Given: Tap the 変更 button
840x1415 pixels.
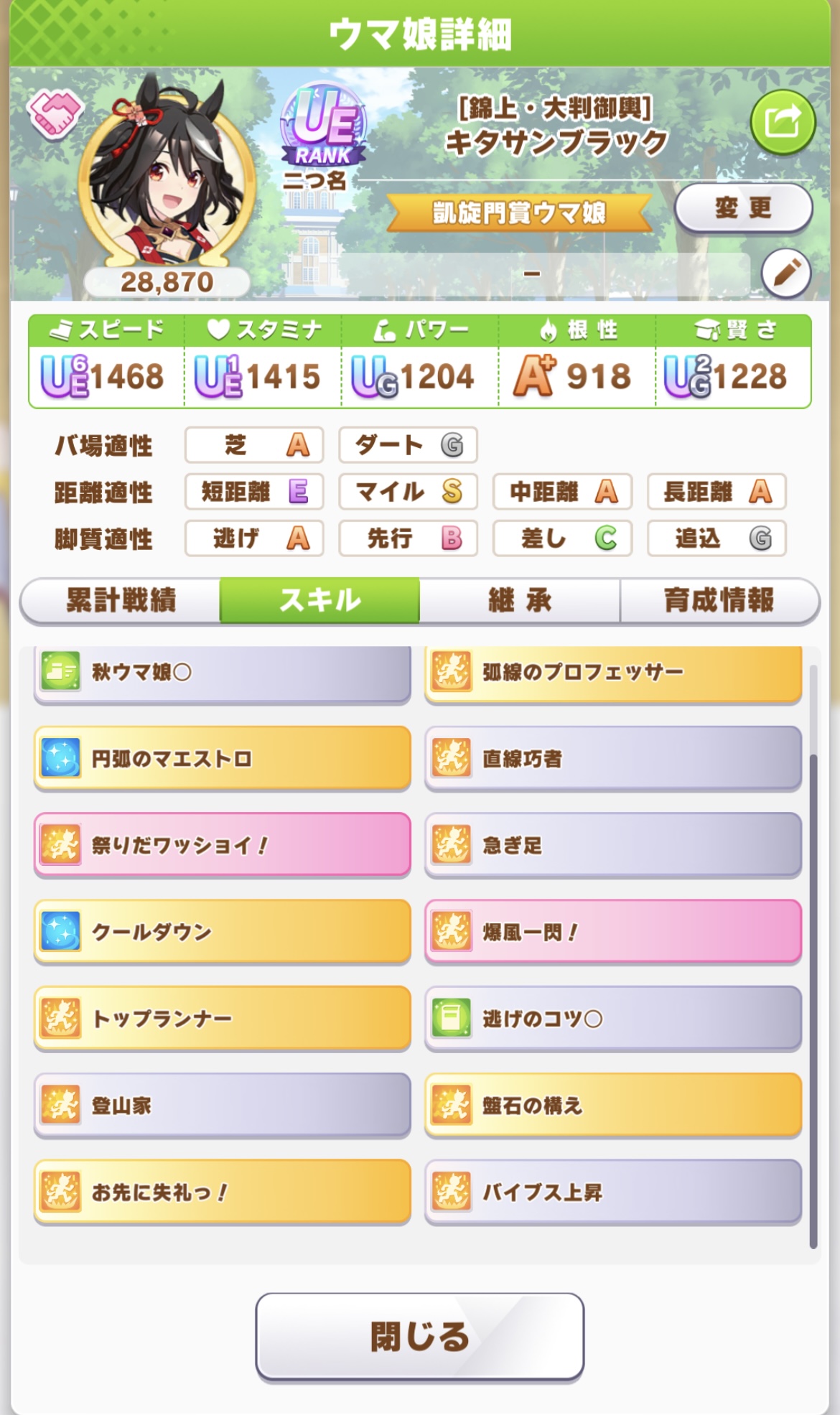Looking at the screenshot, I should tap(743, 208).
